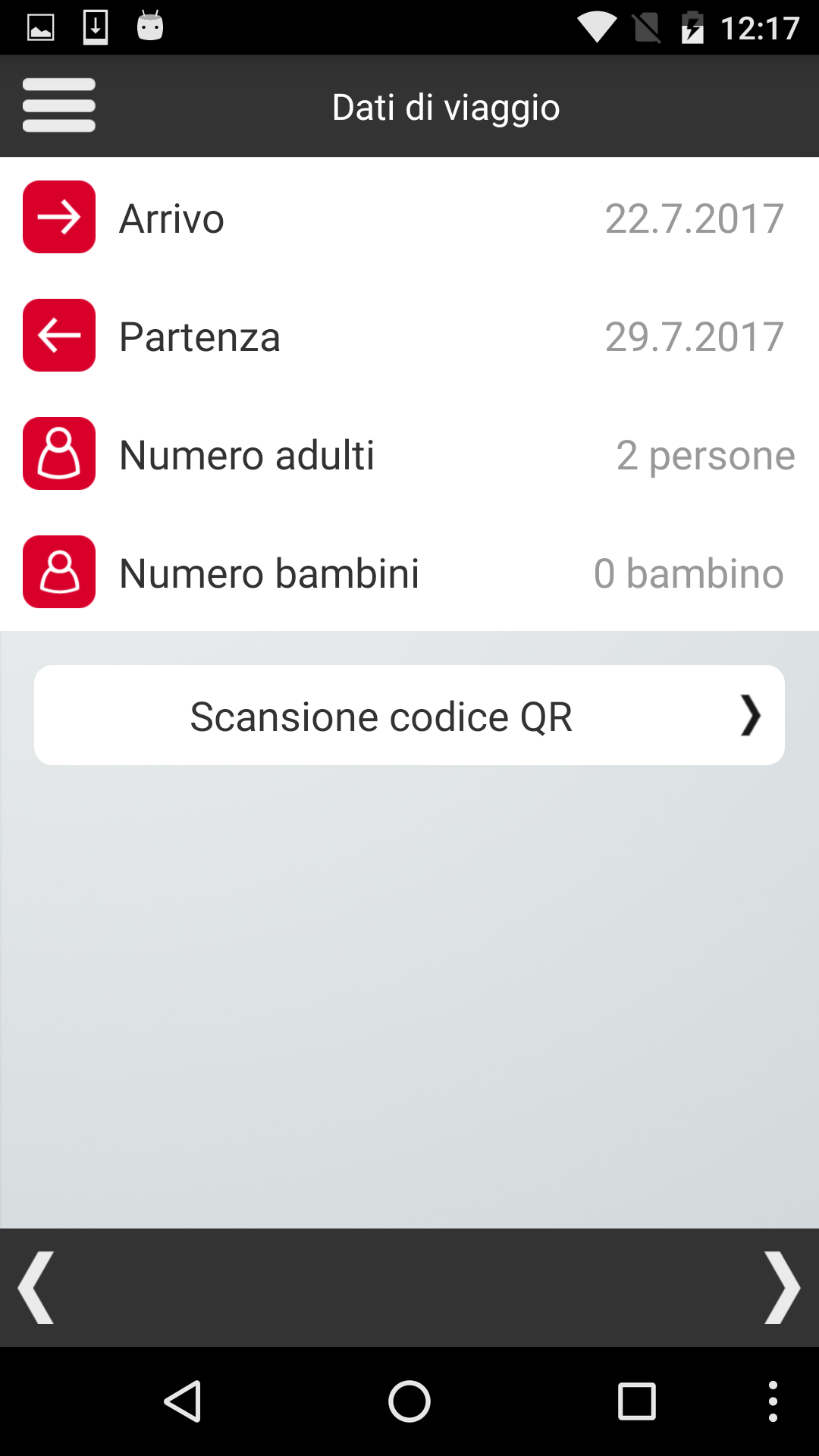This screenshot has height=1456, width=819.
Task: Go to previous step with left chevron
Action: coord(36,1287)
